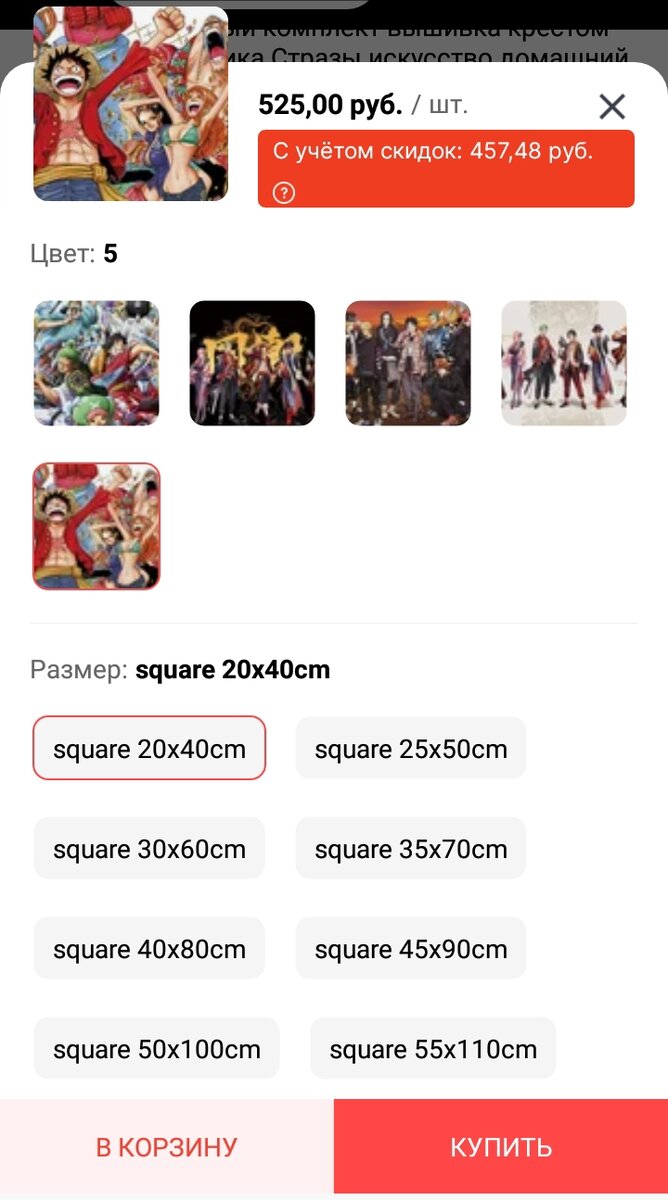Open the large product preview image
The image size is (668, 1200).
(130, 103)
